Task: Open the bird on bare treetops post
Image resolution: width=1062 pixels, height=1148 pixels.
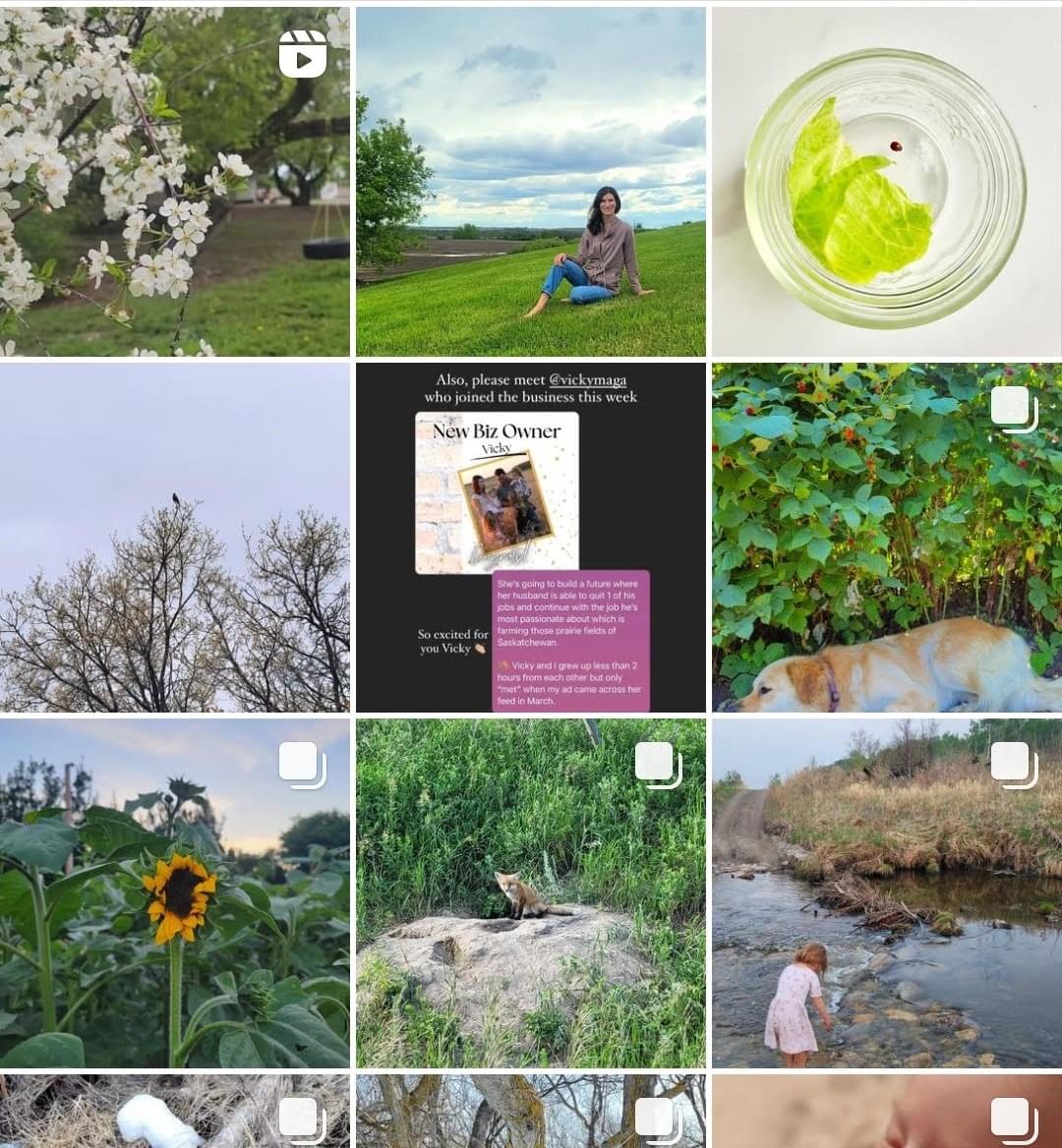Action: (x=175, y=538)
